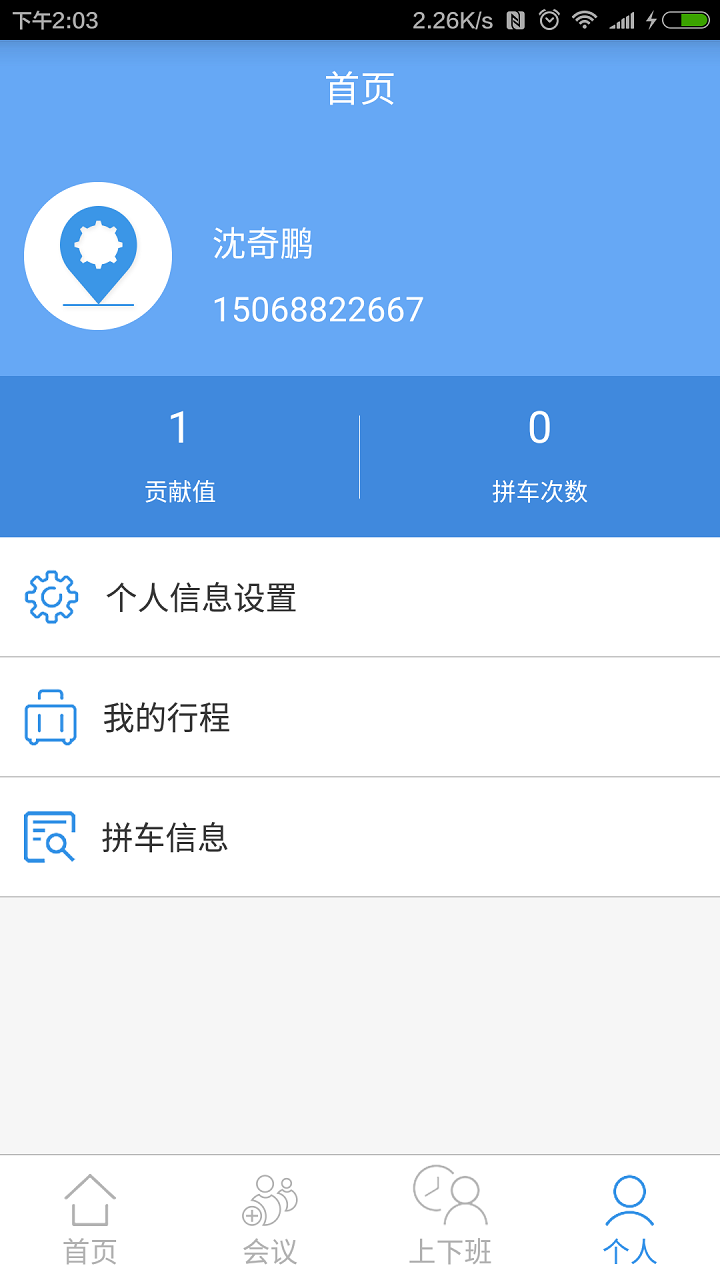Open personal info settings via gear icon
This screenshot has height=1280, width=720.
coord(50,598)
